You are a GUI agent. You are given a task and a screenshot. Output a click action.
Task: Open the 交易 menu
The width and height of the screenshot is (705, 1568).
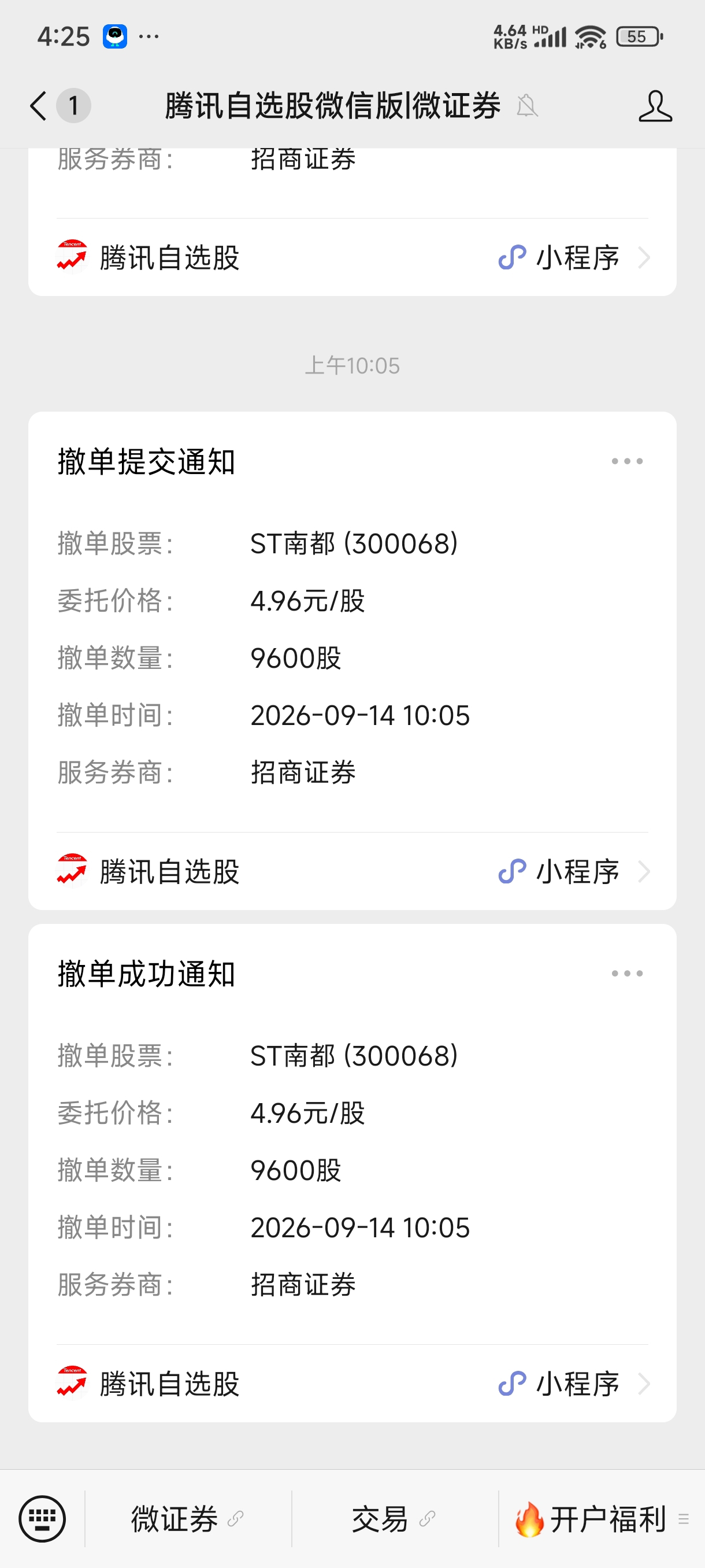(x=395, y=1519)
